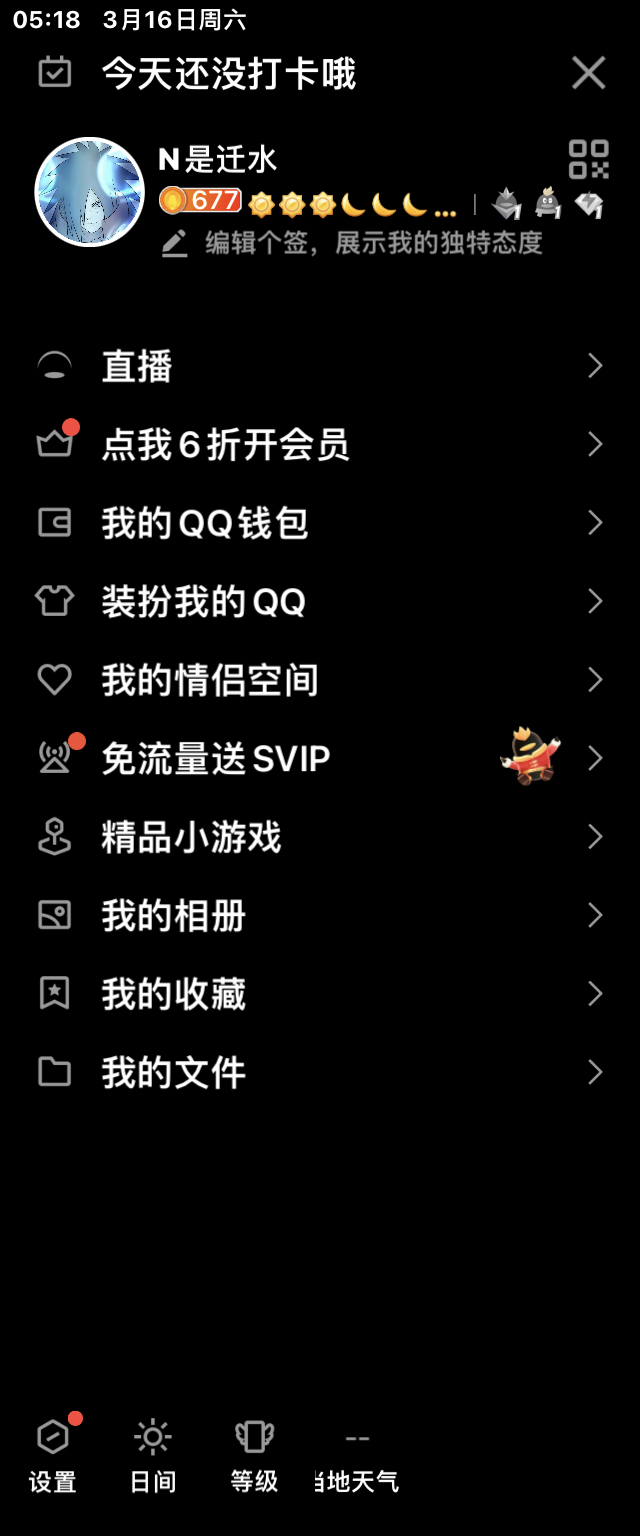Image resolution: width=640 pixels, height=1536 pixels.
Task: Switch to 日间 mode
Action: 153,1455
